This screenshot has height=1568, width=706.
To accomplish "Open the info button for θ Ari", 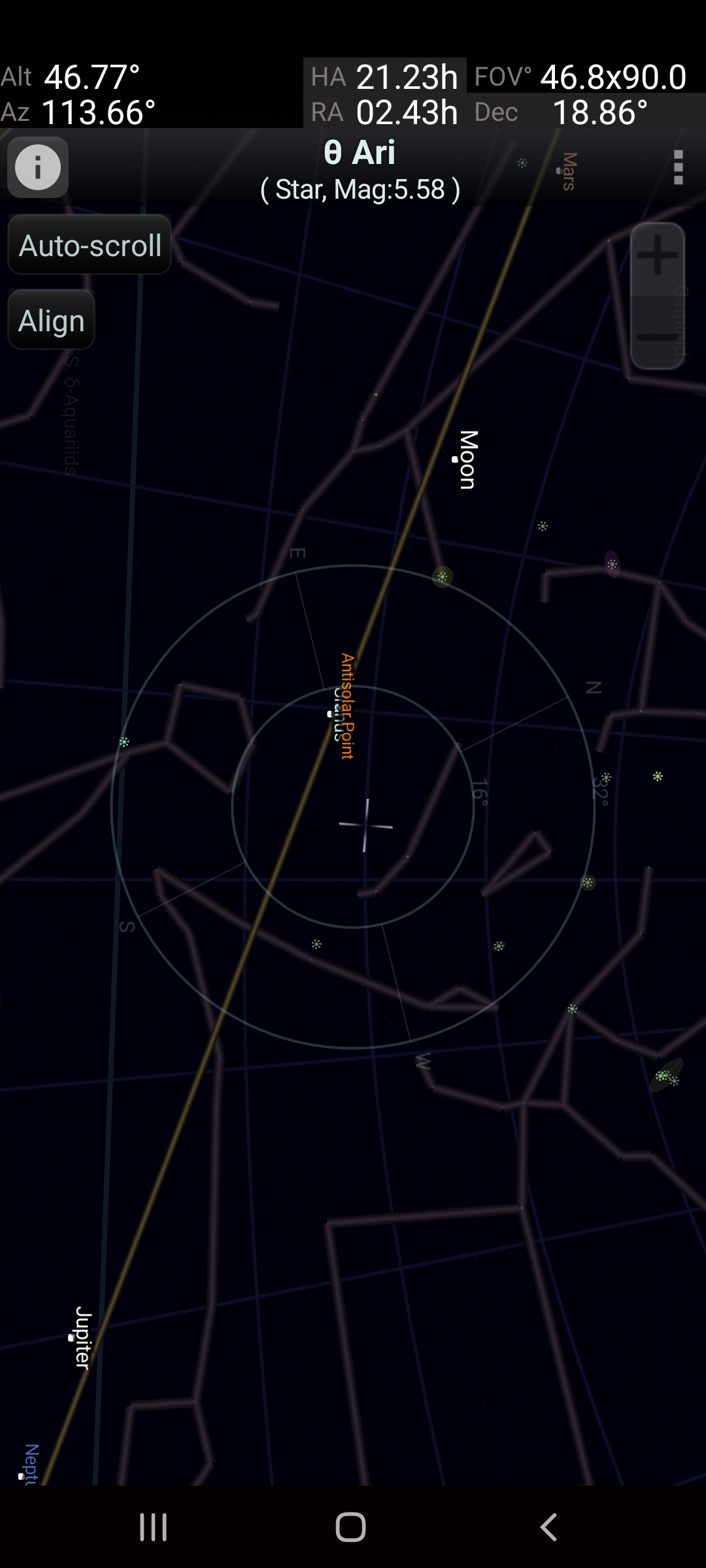I will [38, 168].
